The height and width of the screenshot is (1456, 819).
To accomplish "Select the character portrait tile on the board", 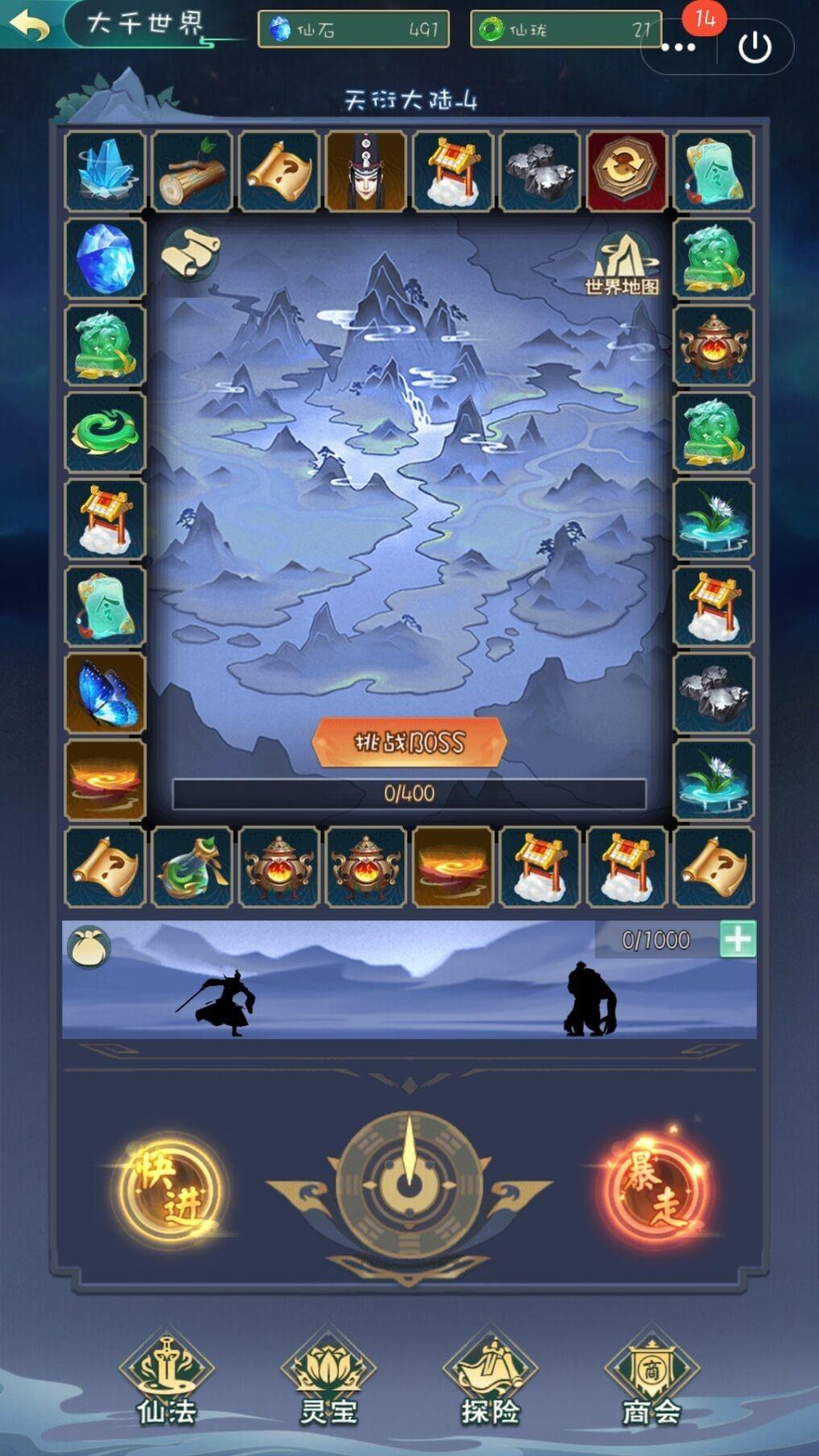I will (365, 172).
